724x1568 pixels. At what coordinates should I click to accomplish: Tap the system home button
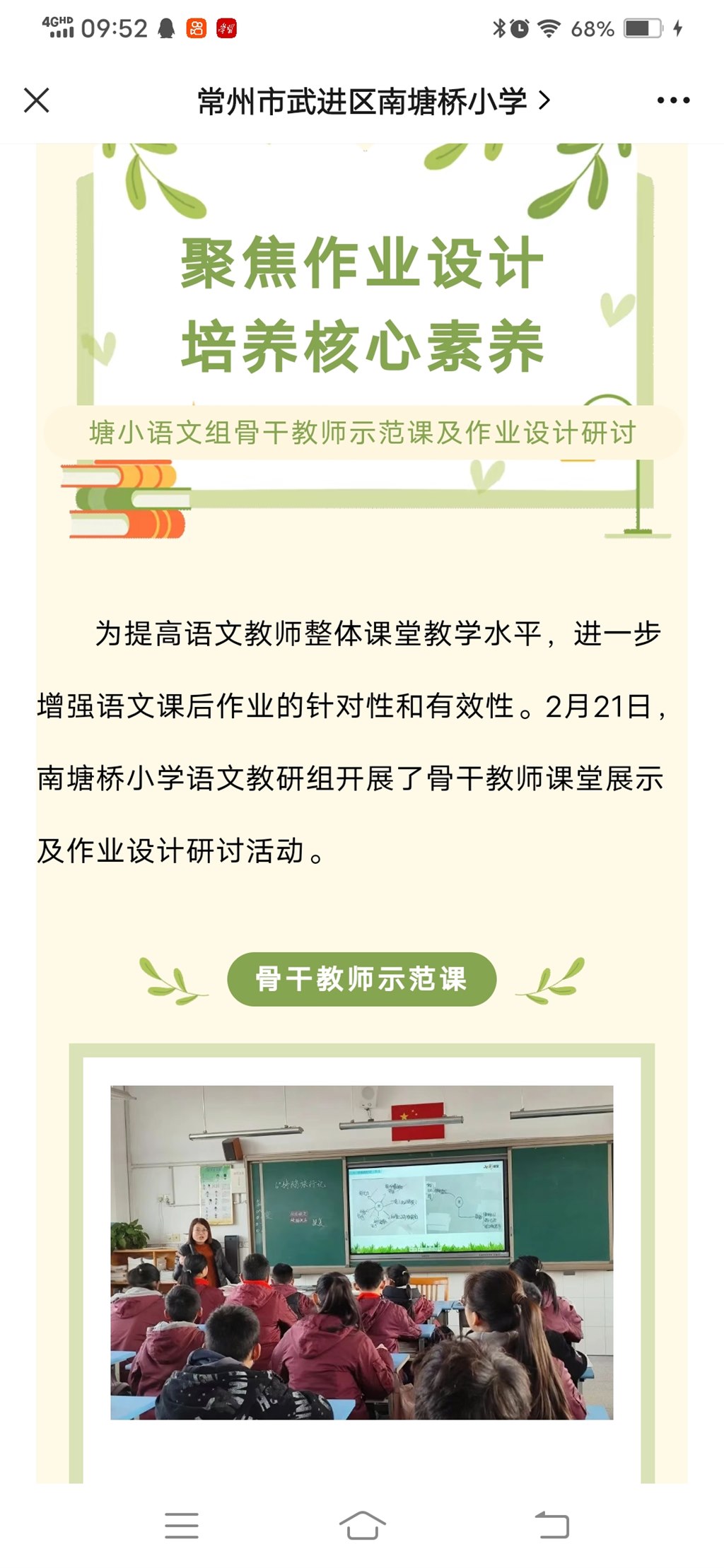pos(362,1525)
